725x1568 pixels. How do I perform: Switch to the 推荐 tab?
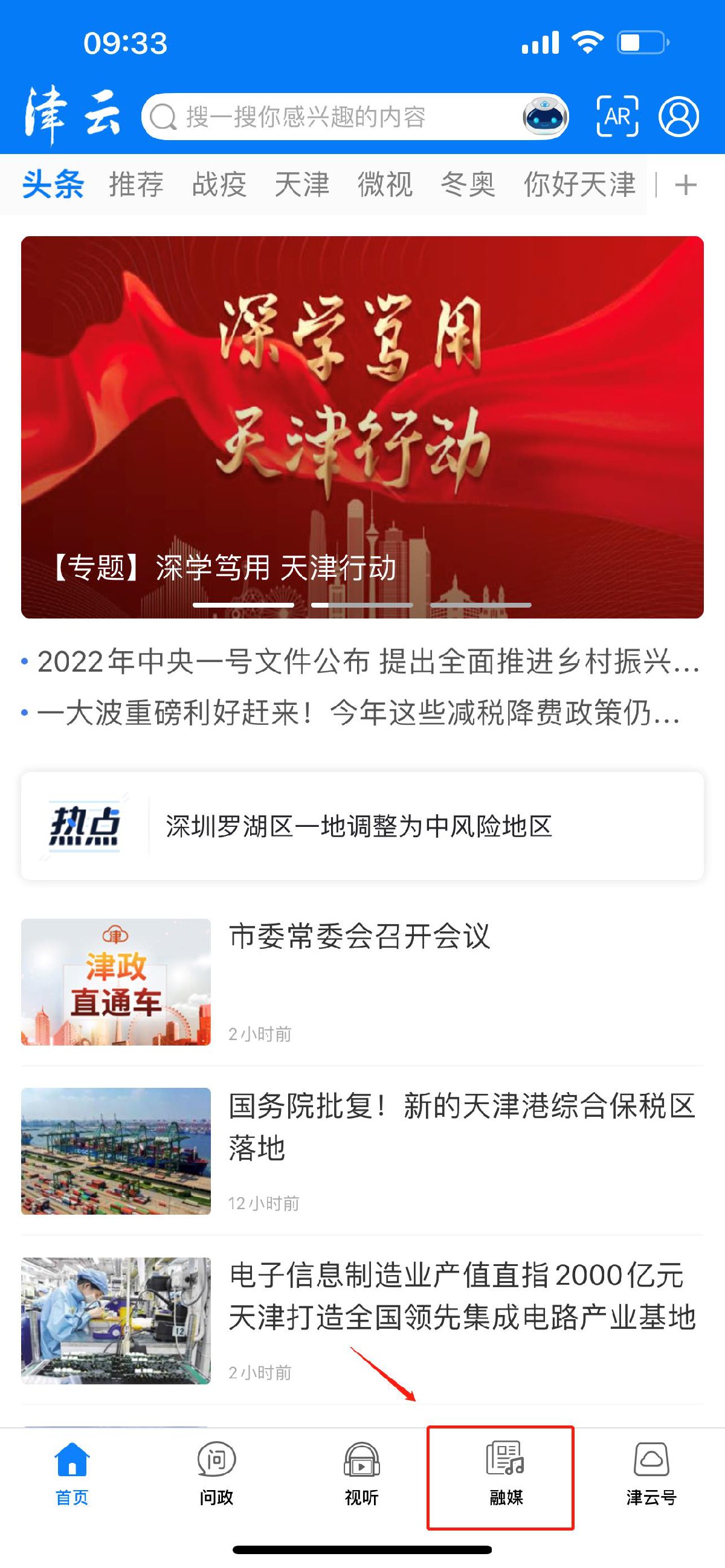click(137, 184)
